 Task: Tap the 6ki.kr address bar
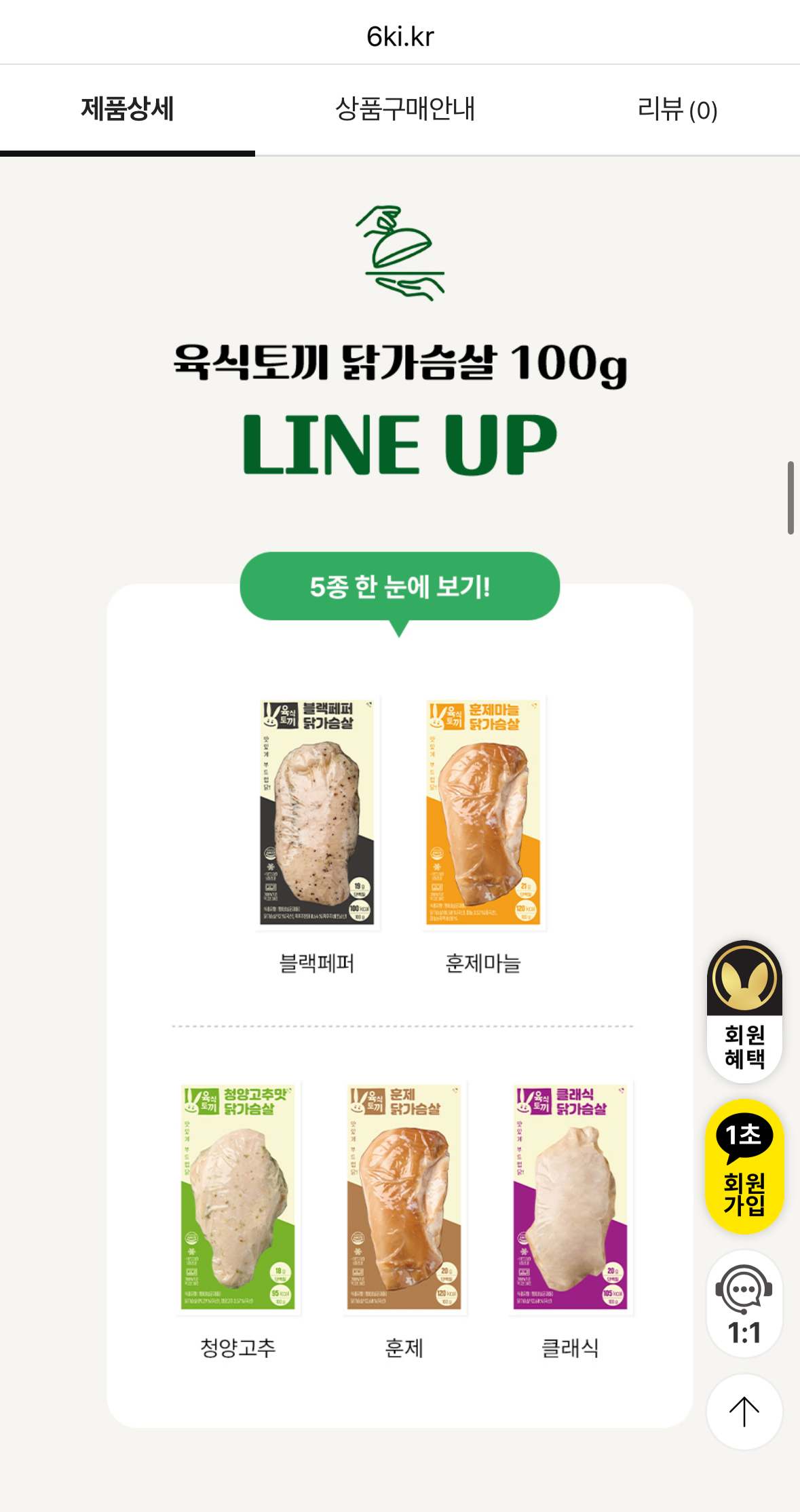coord(400,36)
